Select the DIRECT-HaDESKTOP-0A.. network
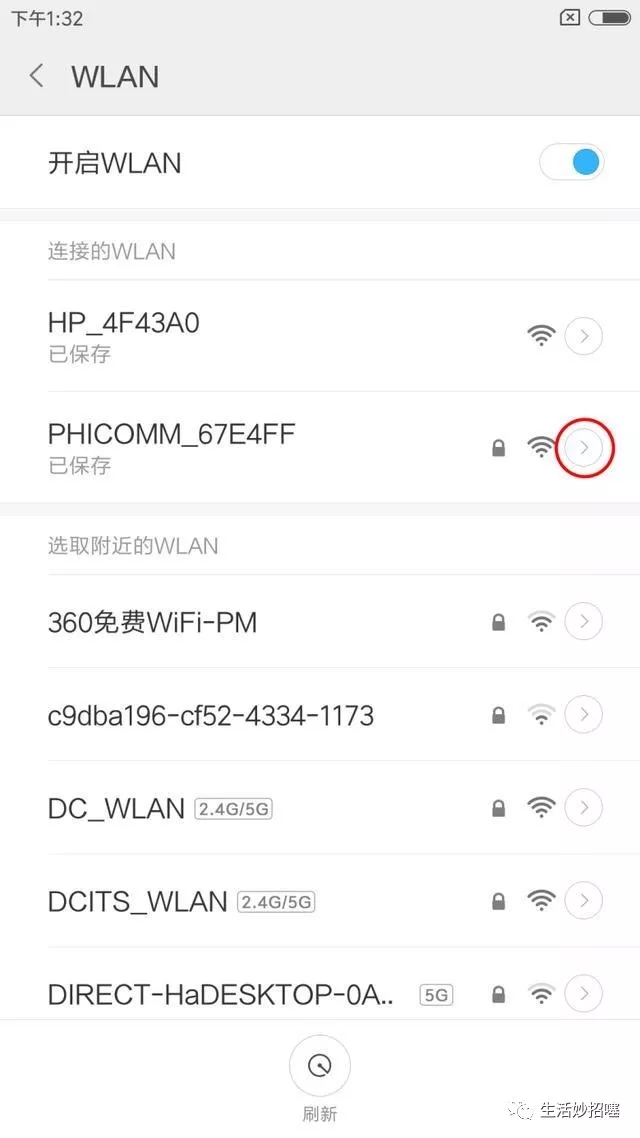 (220, 994)
